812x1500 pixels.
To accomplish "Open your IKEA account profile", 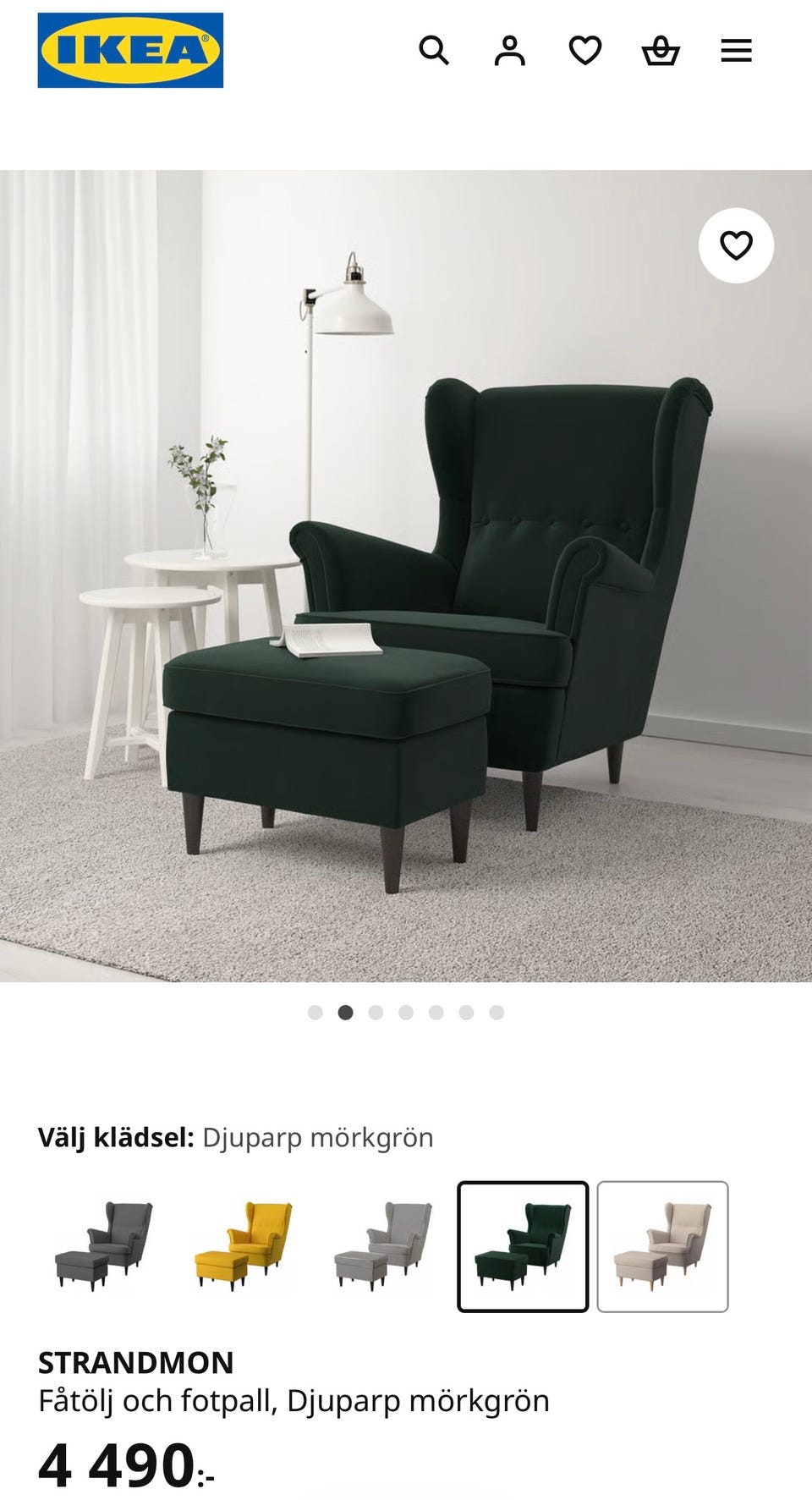I will 508,52.
